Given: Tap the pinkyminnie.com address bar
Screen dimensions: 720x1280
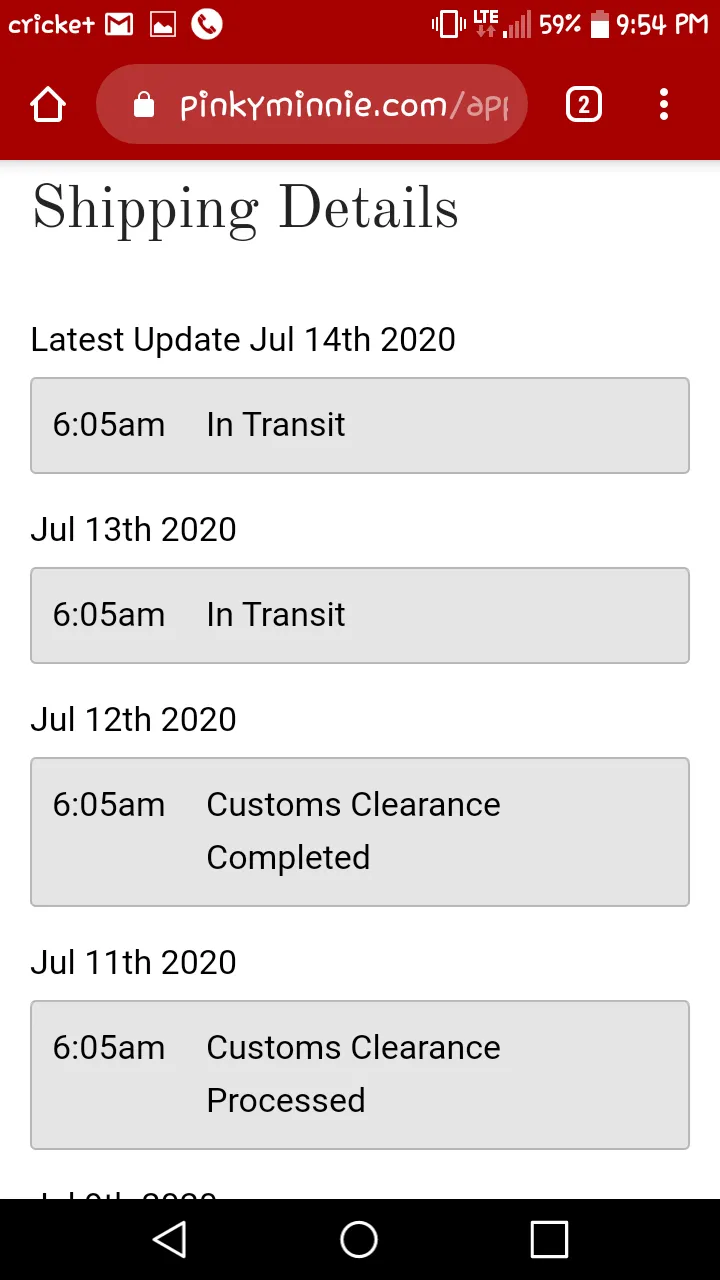Looking at the screenshot, I should pos(312,105).
